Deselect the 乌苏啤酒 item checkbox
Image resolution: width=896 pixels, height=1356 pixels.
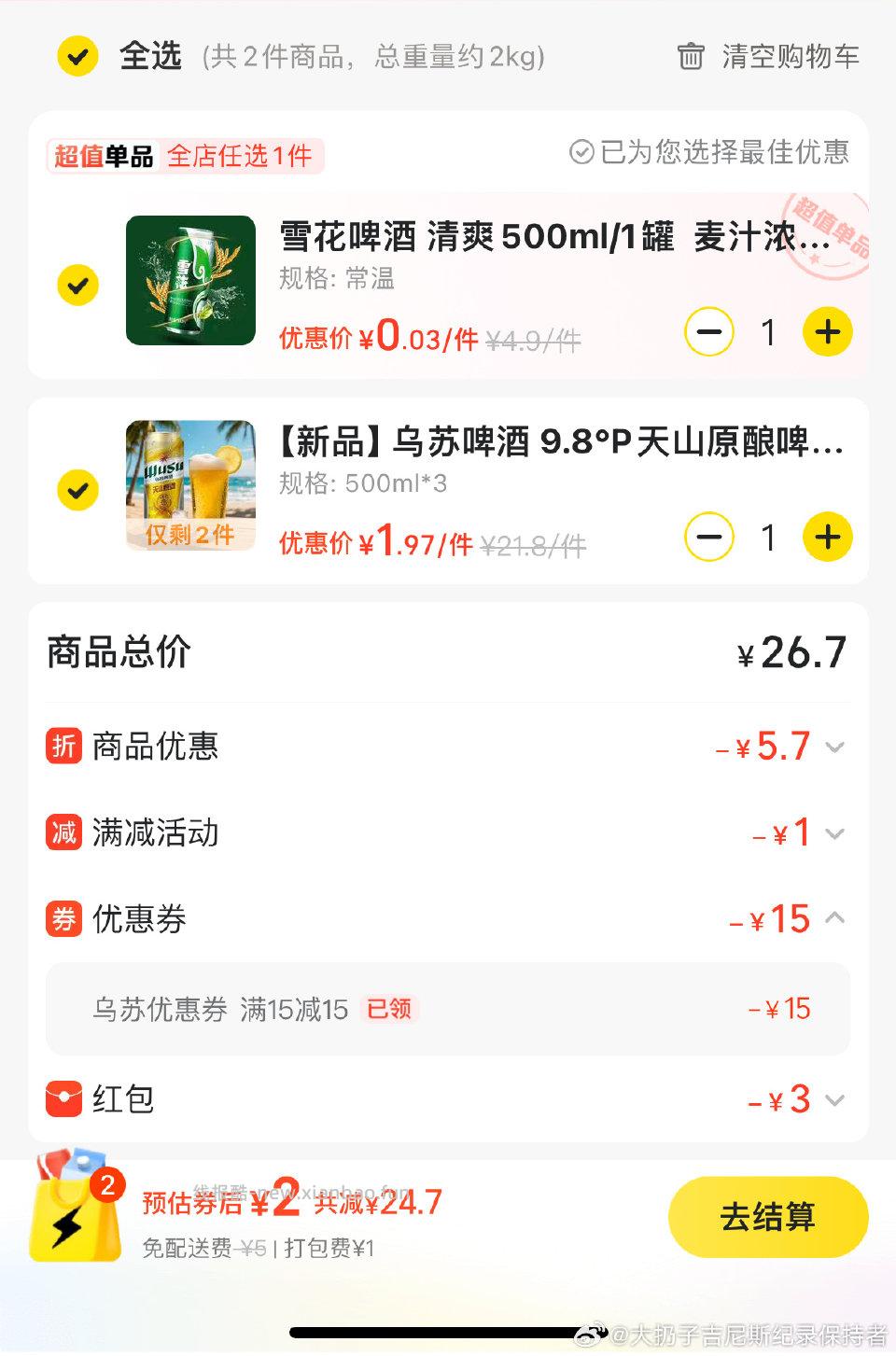point(78,490)
